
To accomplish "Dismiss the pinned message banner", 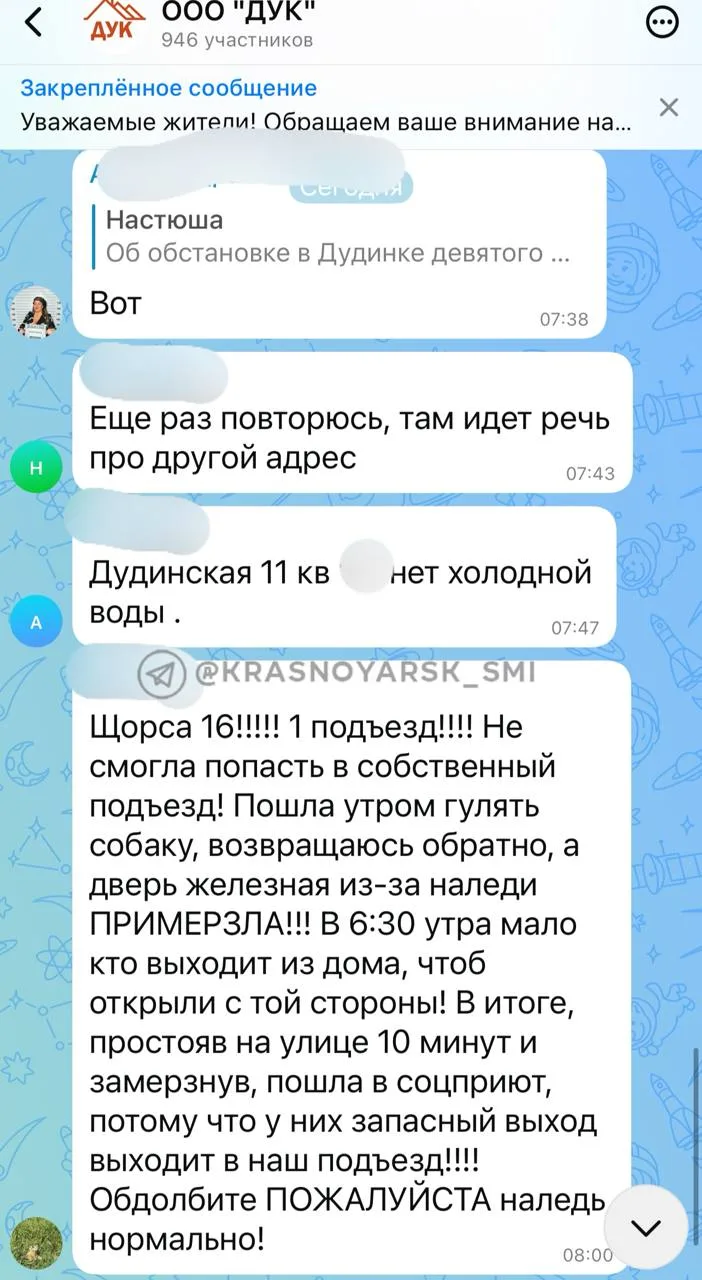I will click(x=669, y=107).
